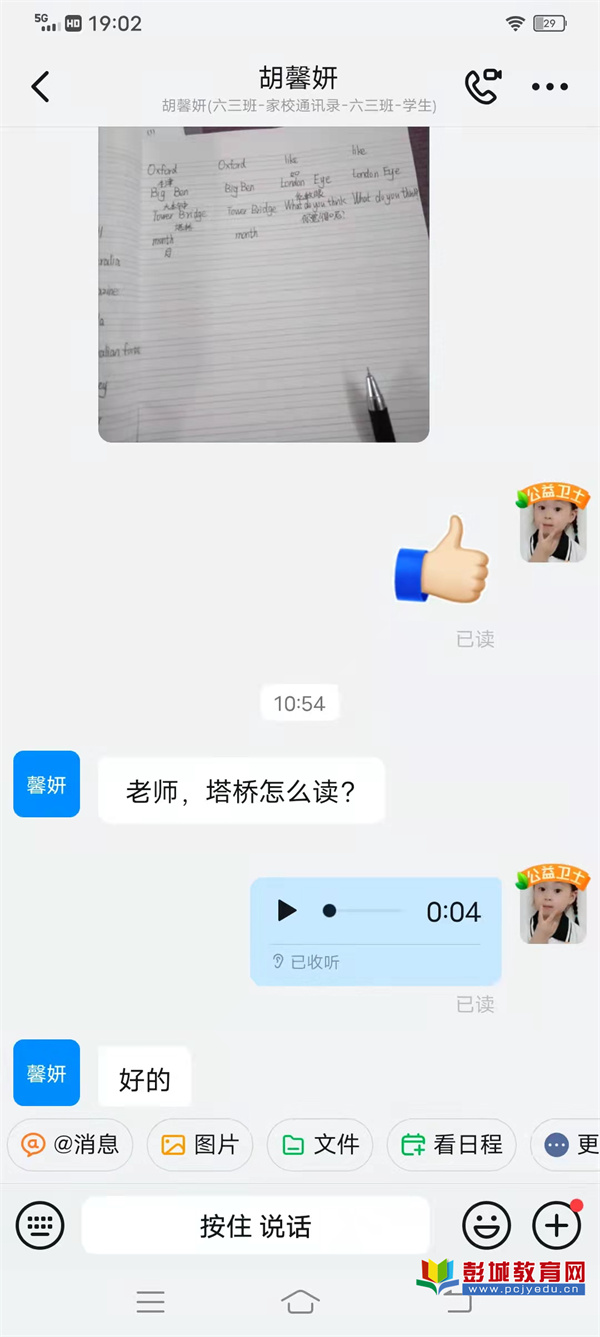Open the emoji picker
This screenshot has width=600, height=1337.
pos(486,1225)
